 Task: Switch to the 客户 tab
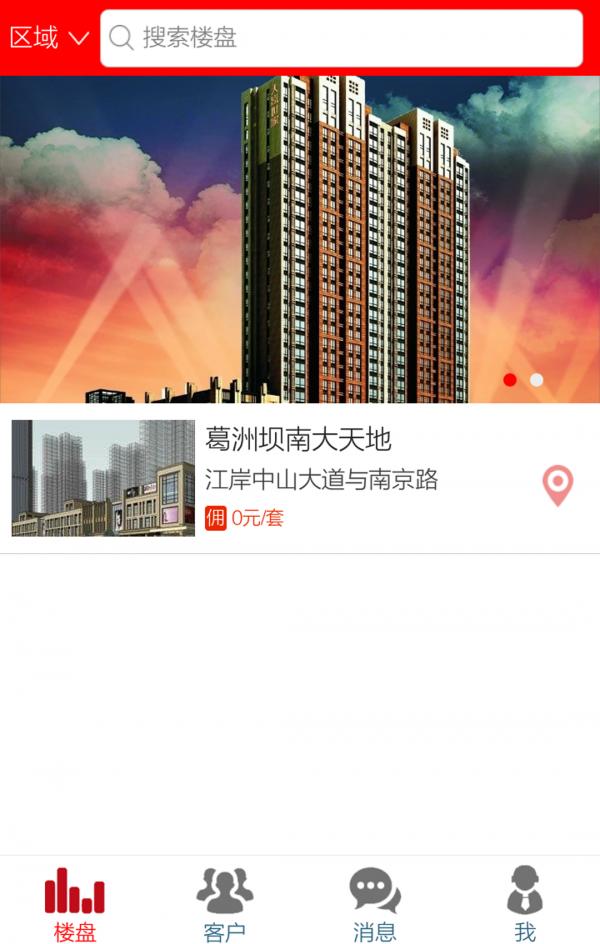coord(224,903)
